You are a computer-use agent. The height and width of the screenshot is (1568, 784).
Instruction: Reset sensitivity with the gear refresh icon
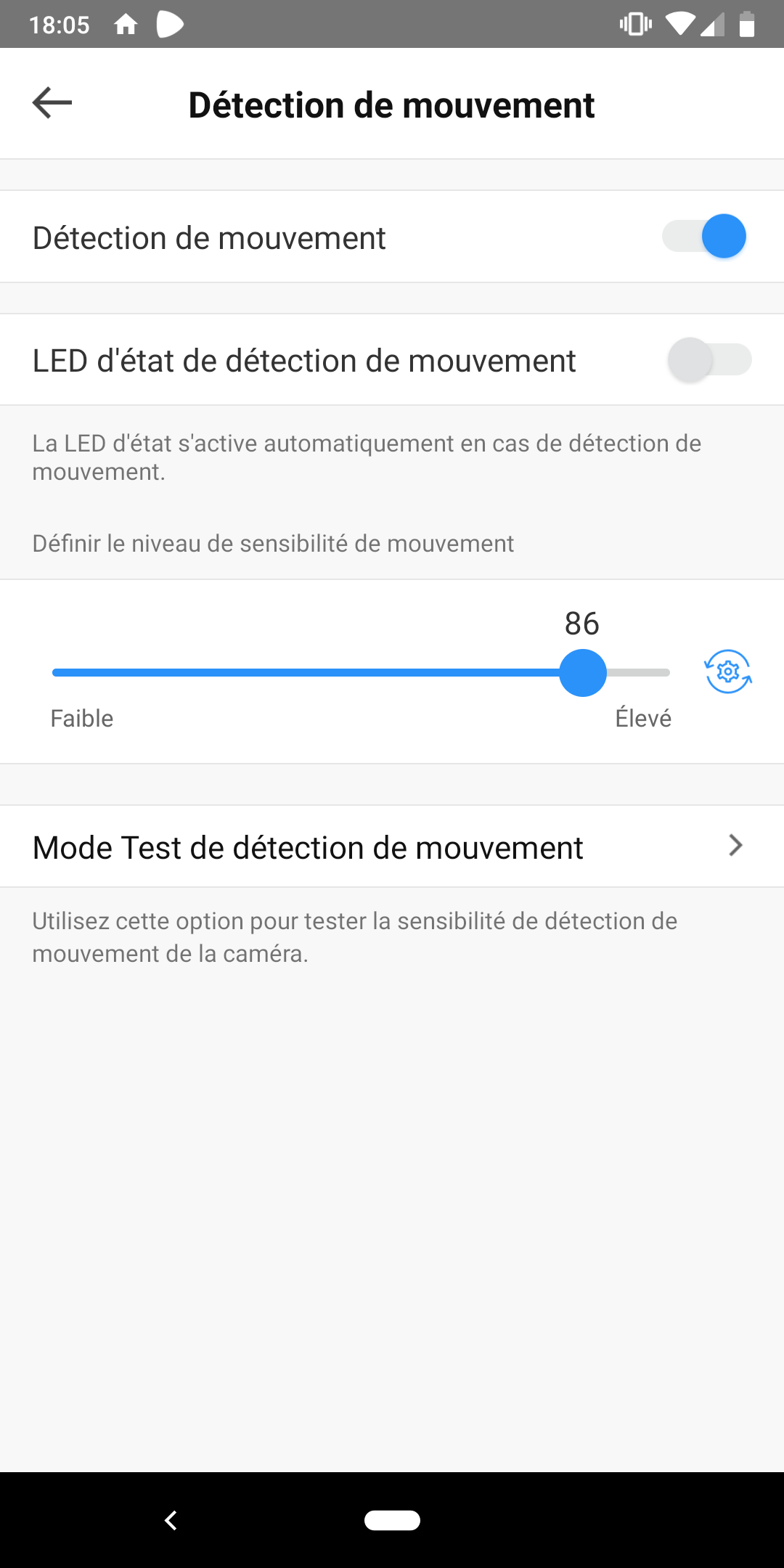click(728, 671)
